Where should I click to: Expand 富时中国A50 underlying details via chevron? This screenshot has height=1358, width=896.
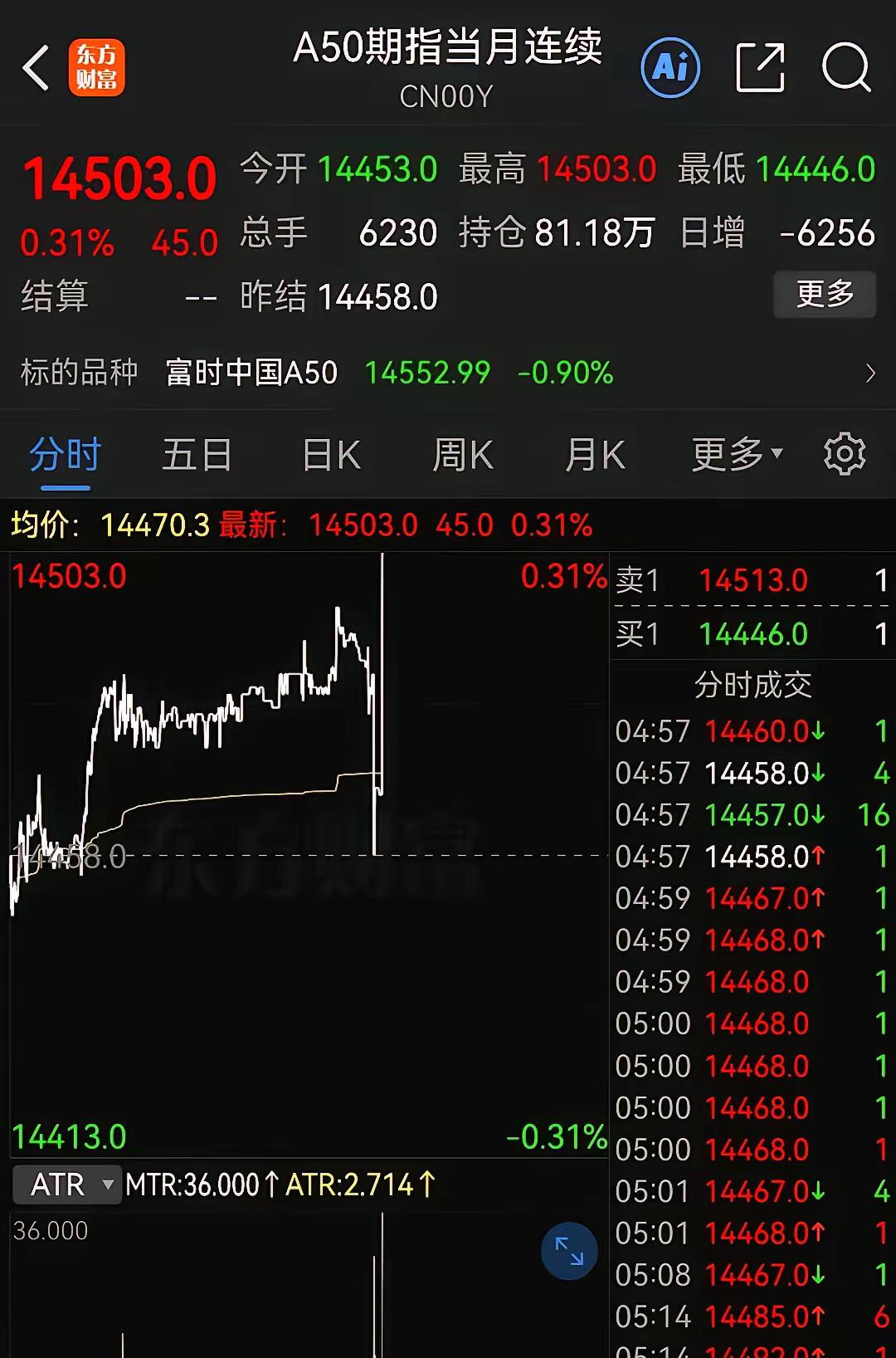click(869, 373)
